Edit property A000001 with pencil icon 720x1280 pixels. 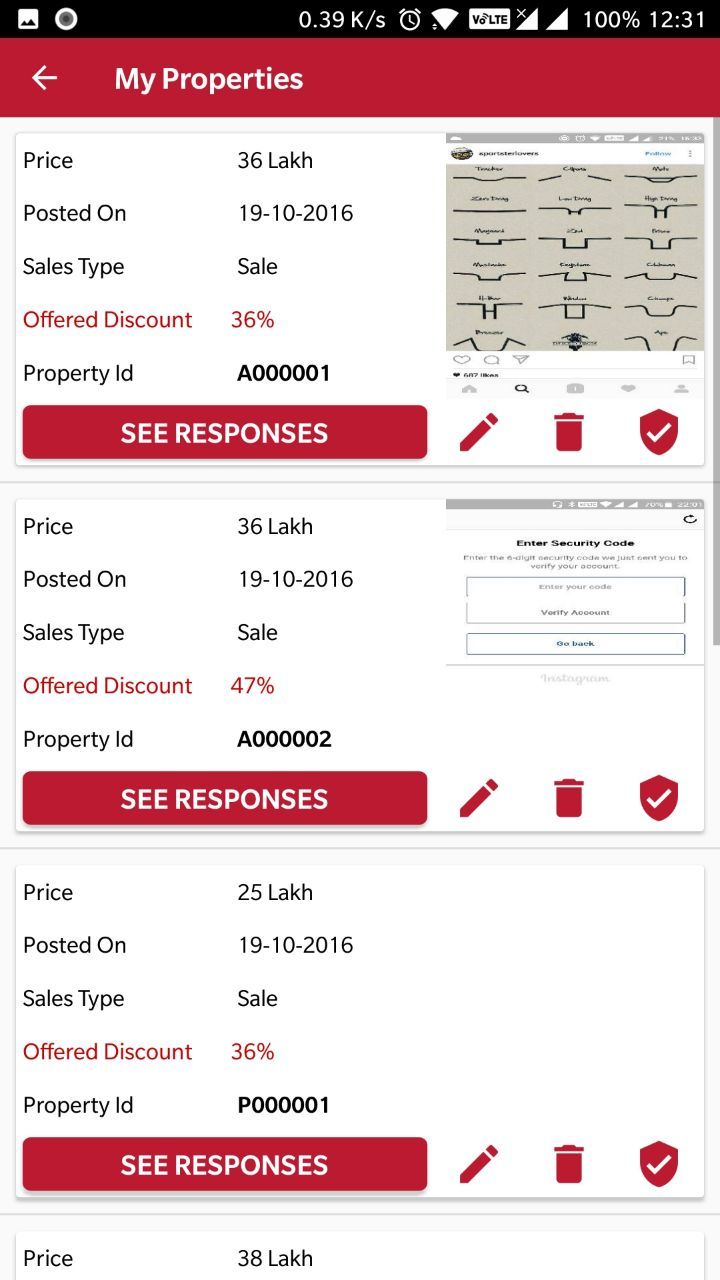tap(479, 432)
